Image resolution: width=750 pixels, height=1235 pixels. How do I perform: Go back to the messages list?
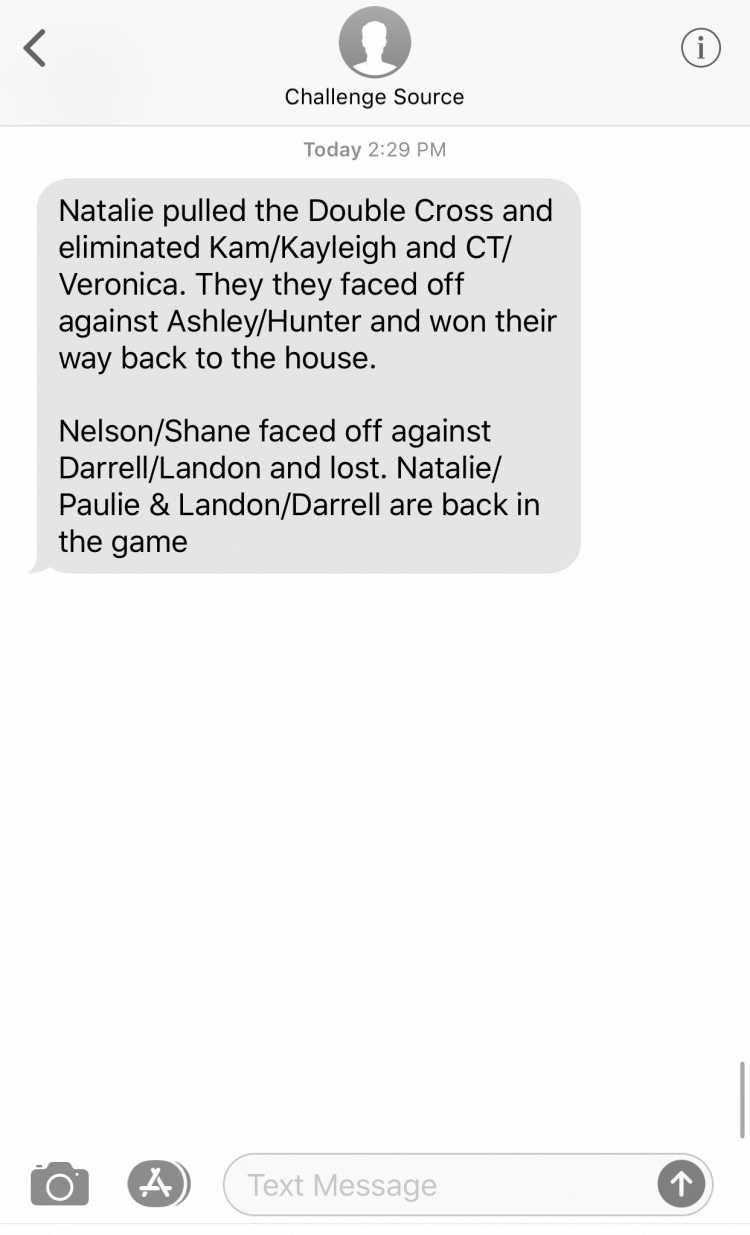(35, 47)
